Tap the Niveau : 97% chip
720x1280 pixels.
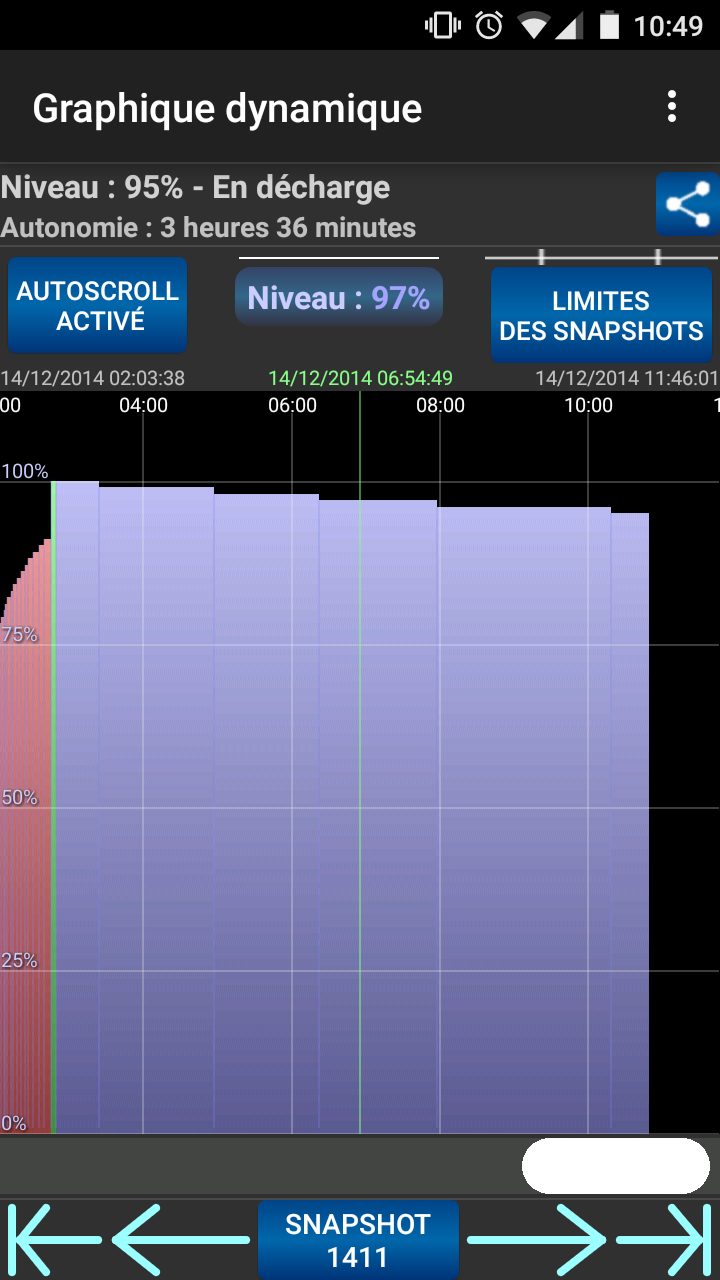[339, 298]
